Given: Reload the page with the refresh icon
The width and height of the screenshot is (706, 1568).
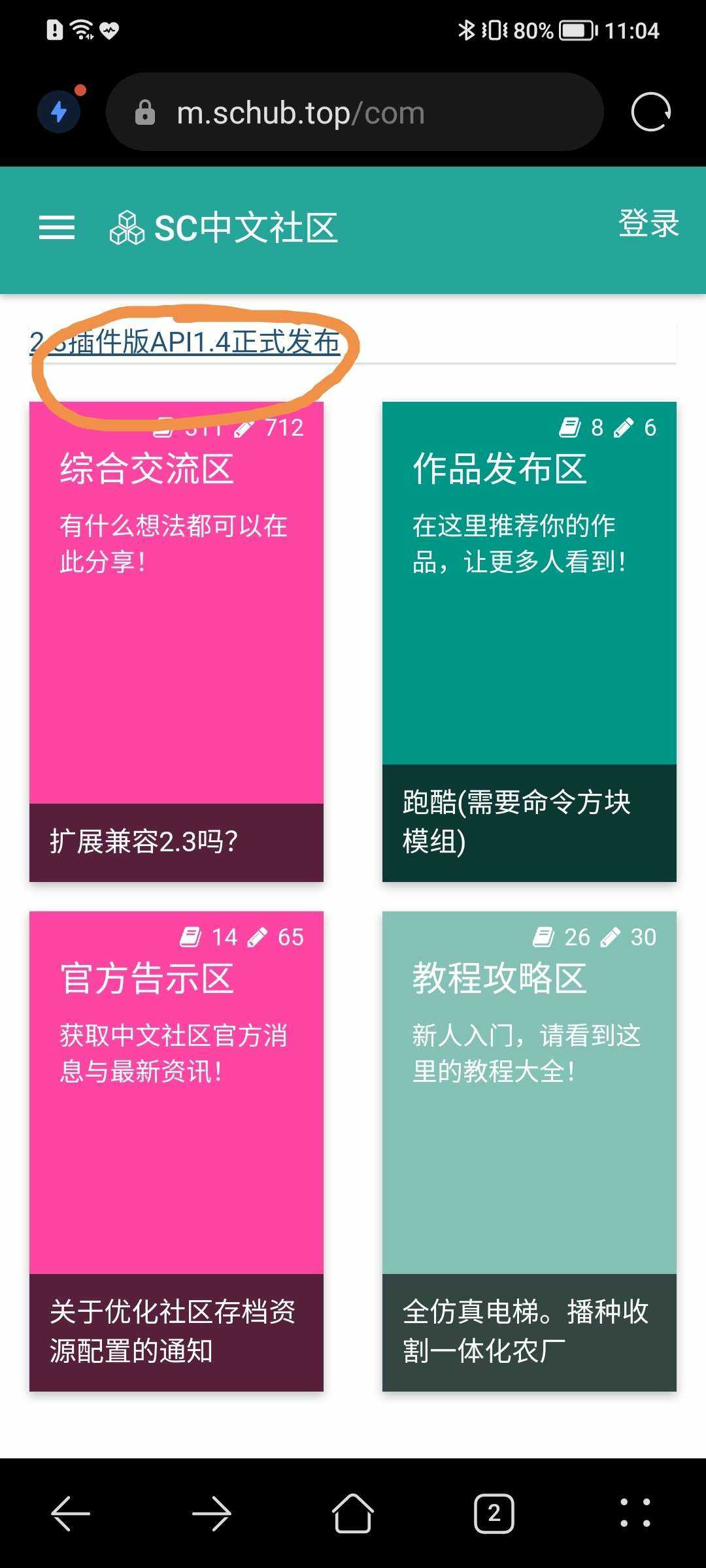Looking at the screenshot, I should (650, 112).
